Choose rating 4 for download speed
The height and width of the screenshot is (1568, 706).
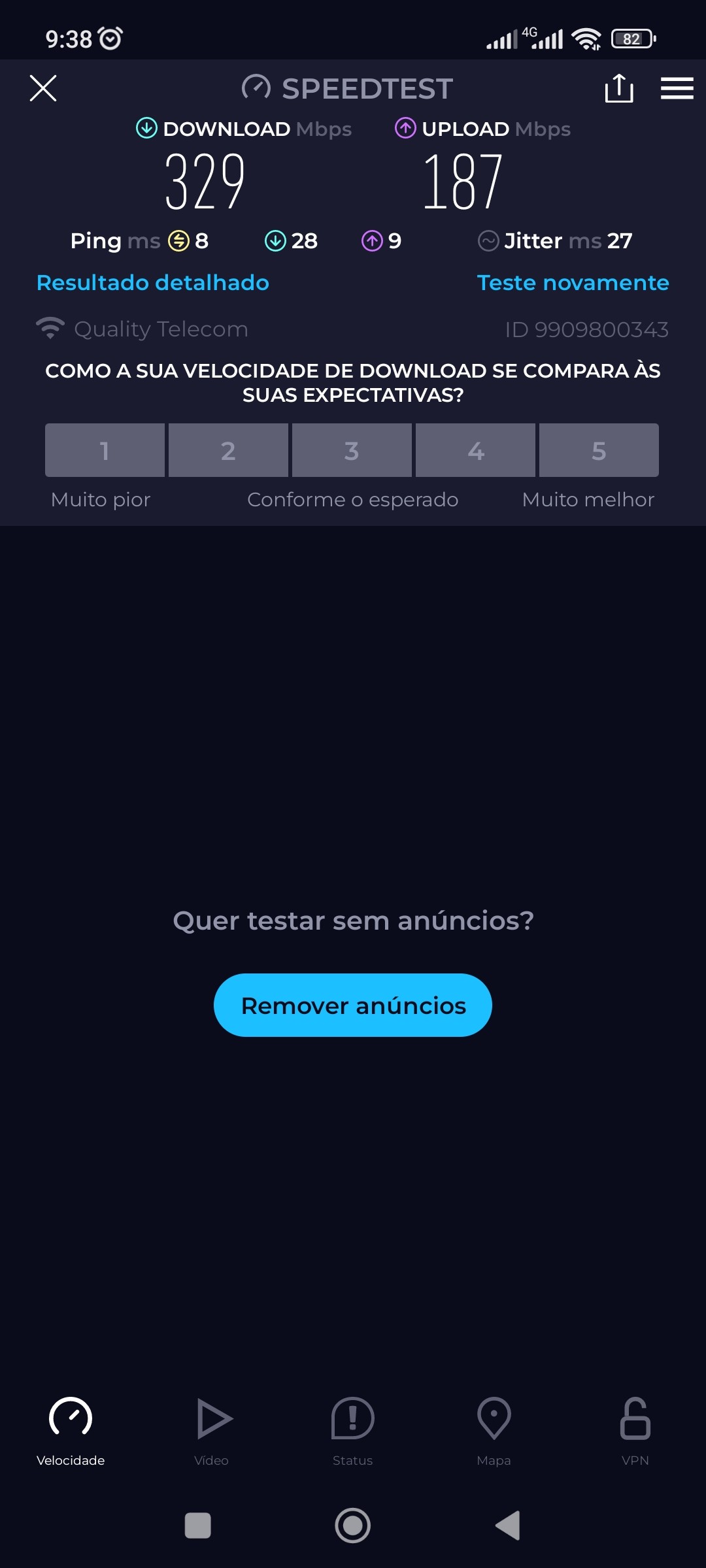(475, 450)
